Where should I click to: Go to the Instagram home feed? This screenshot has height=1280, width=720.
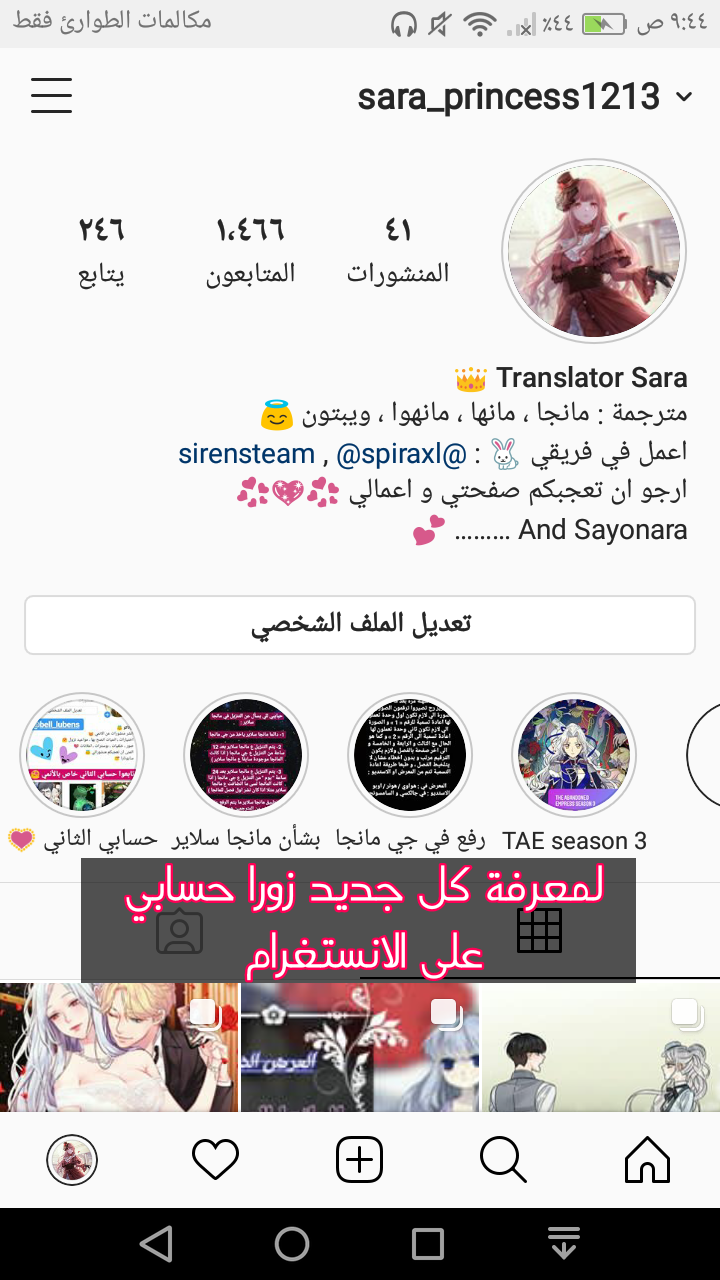(647, 1160)
